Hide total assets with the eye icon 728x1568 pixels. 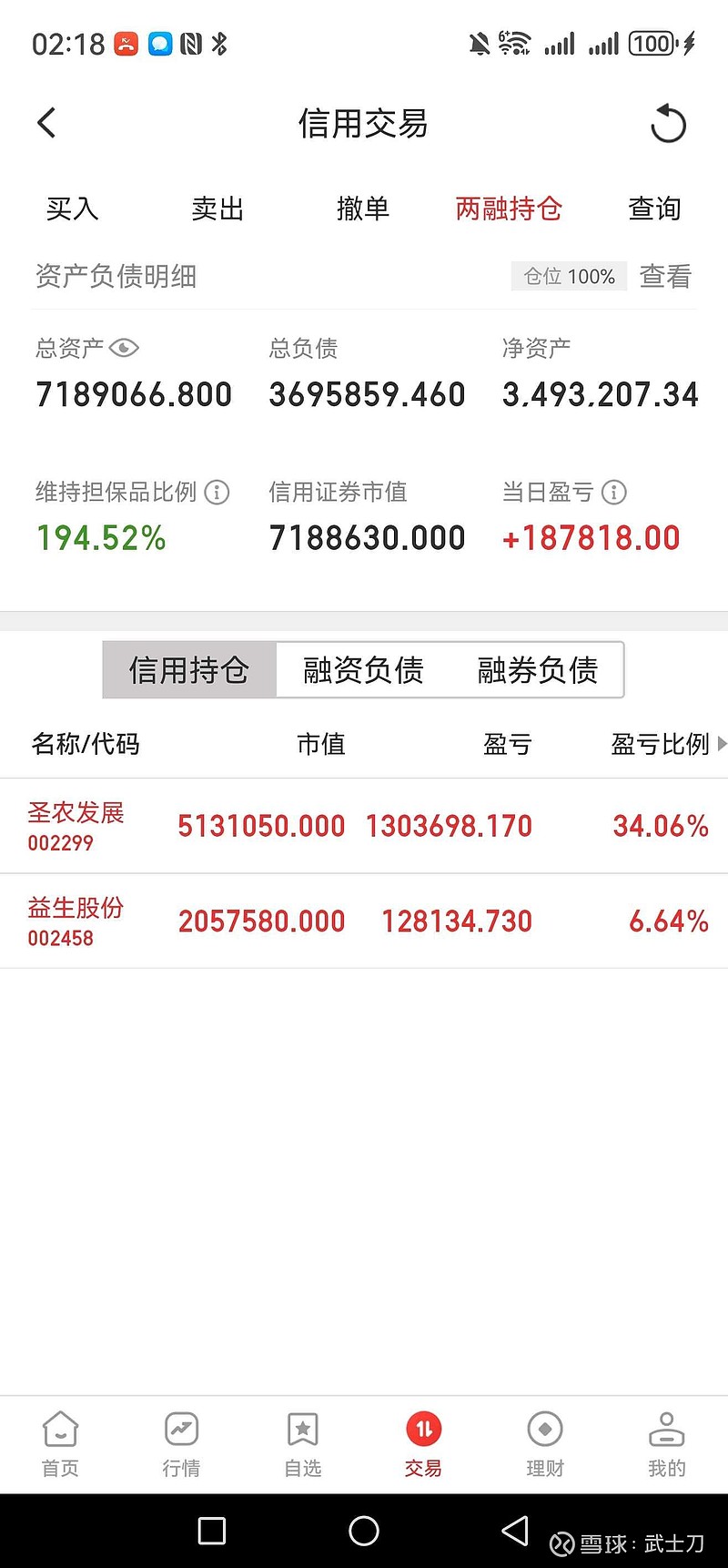click(124, 348)
